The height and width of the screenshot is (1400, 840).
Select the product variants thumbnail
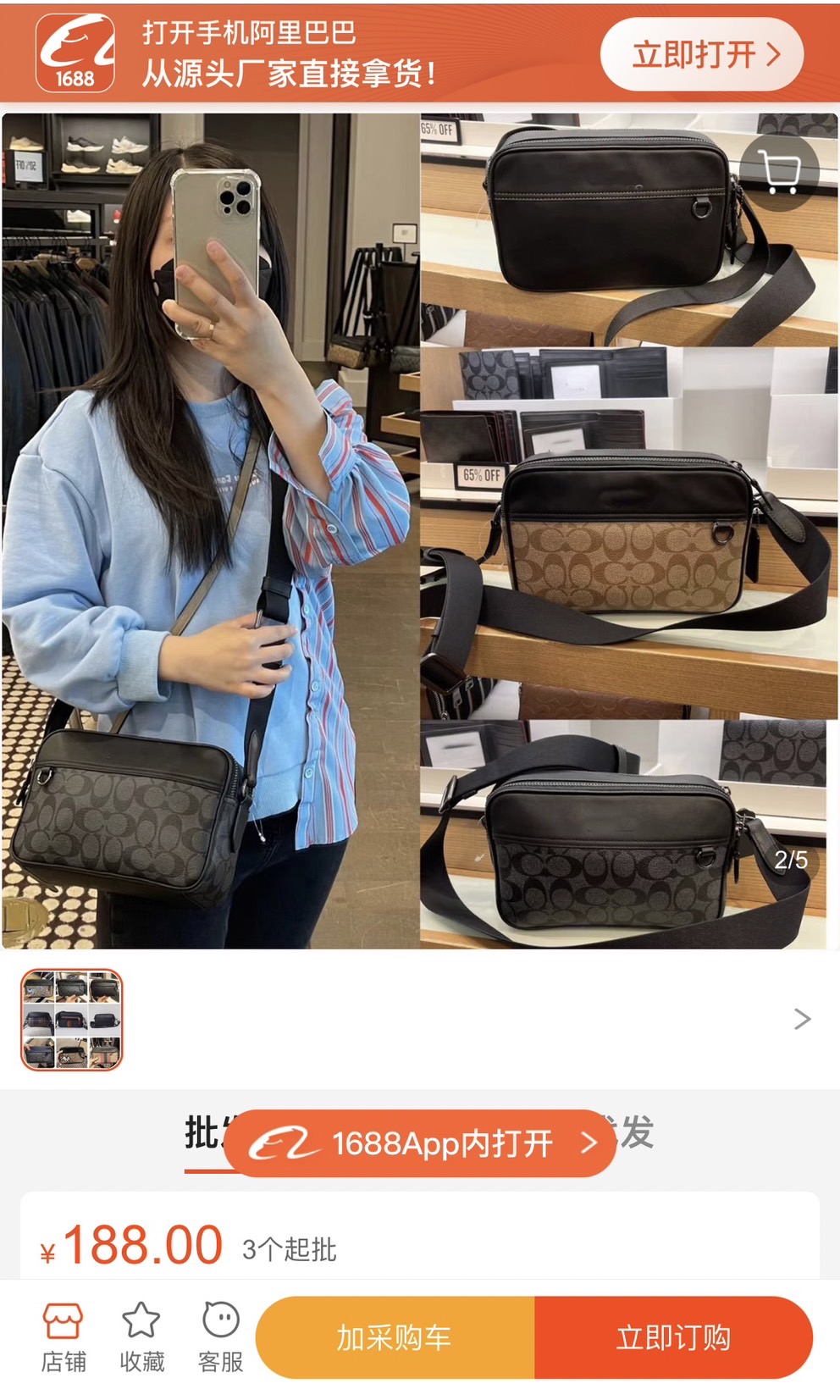click(x=72, y=1019)
